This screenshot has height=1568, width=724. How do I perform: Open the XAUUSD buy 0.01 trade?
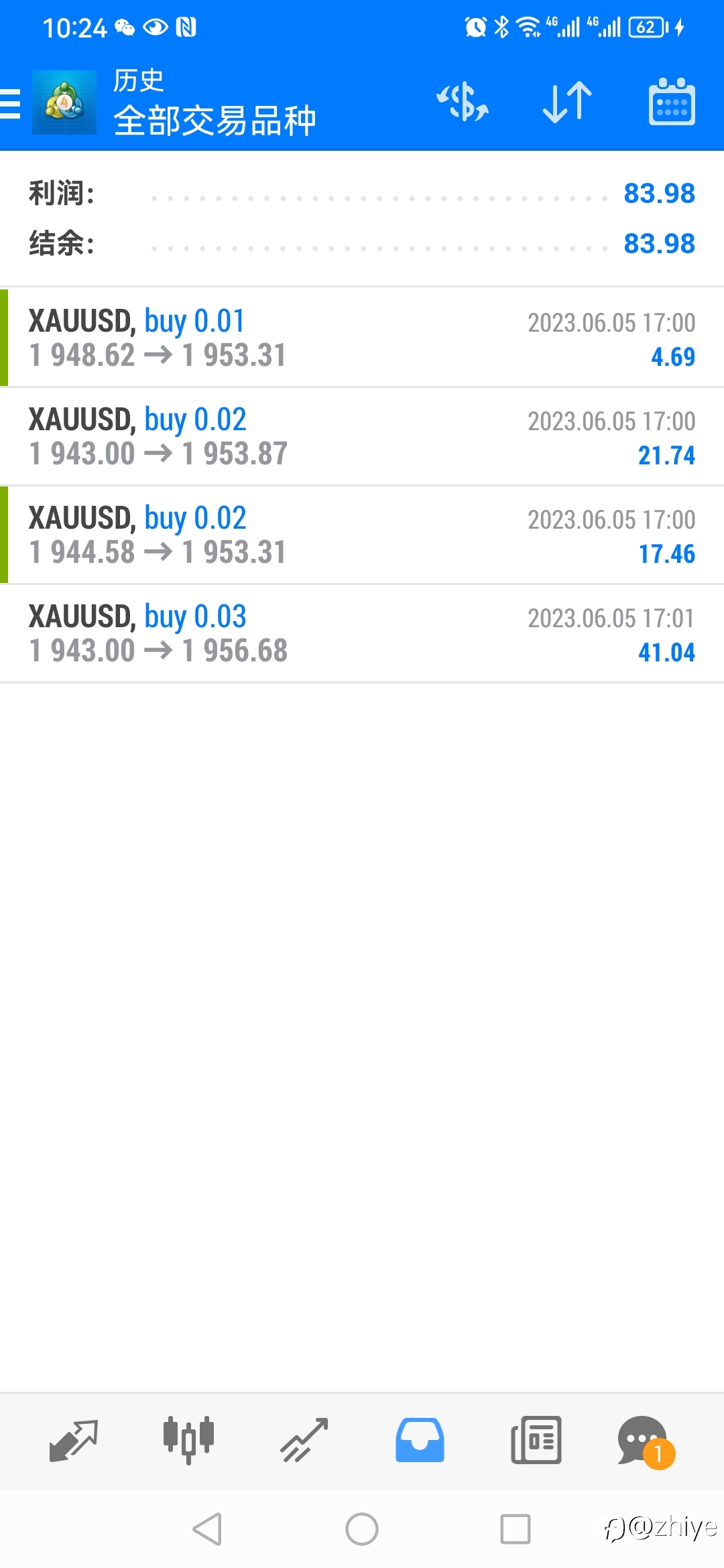pyautogui.click(x=362, y=338)
